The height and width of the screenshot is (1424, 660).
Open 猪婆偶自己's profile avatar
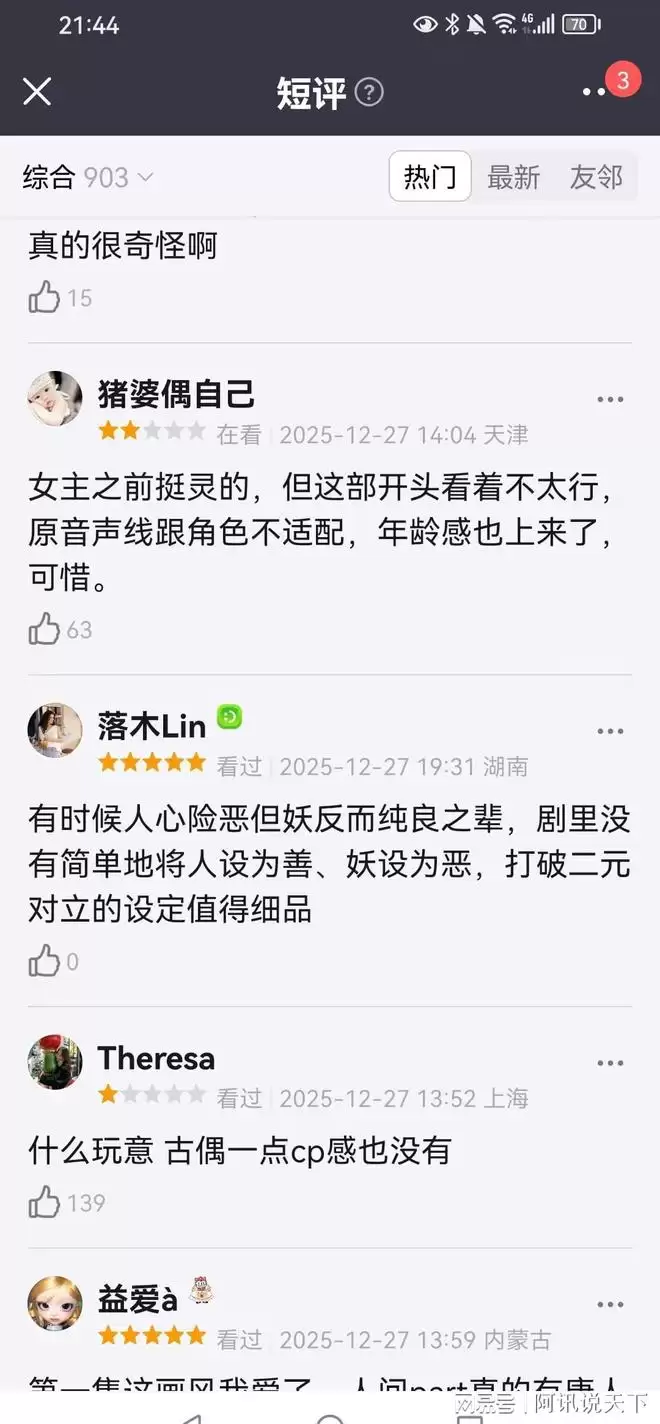(x=55, y=399)
